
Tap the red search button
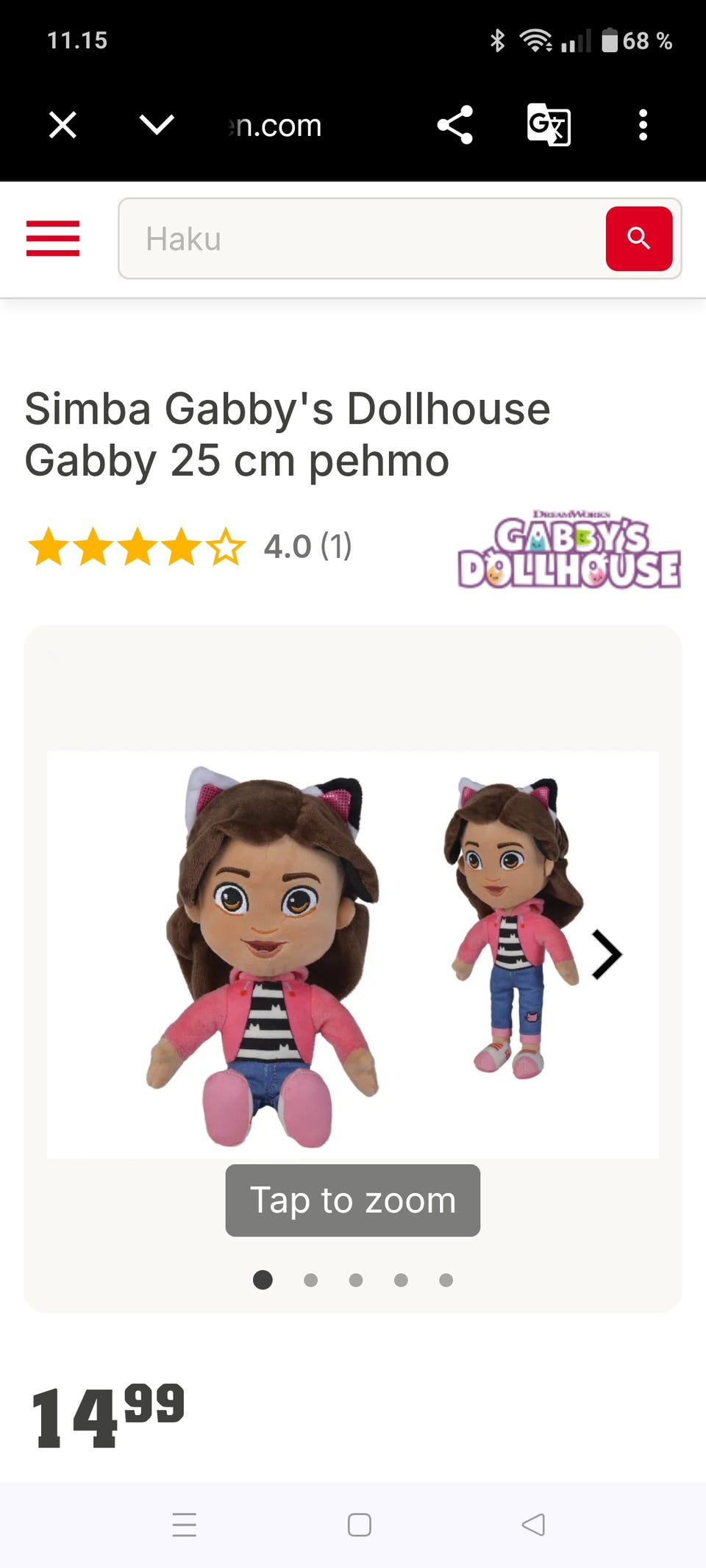click(x=639, y=239)
